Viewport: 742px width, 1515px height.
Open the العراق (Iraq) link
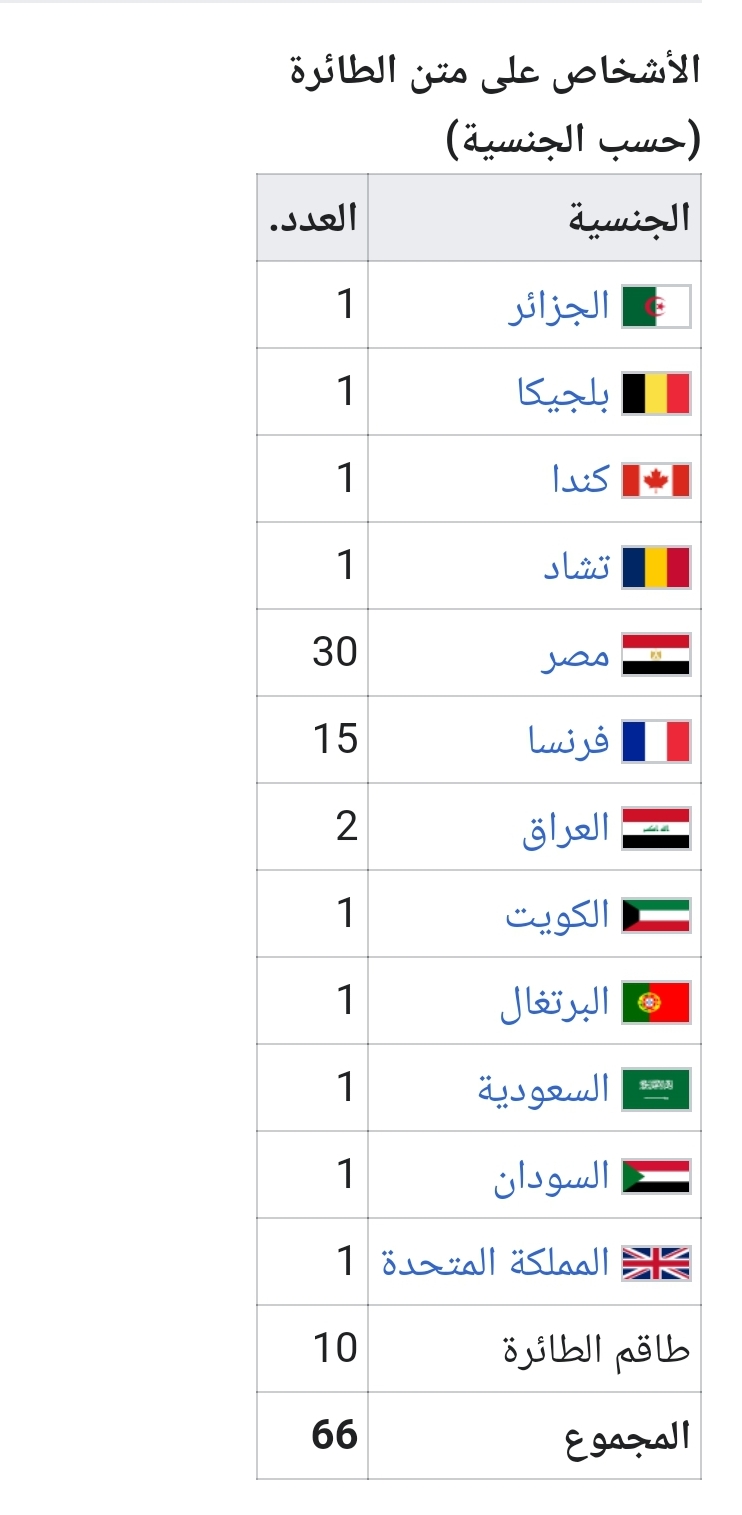pos(565,828)
